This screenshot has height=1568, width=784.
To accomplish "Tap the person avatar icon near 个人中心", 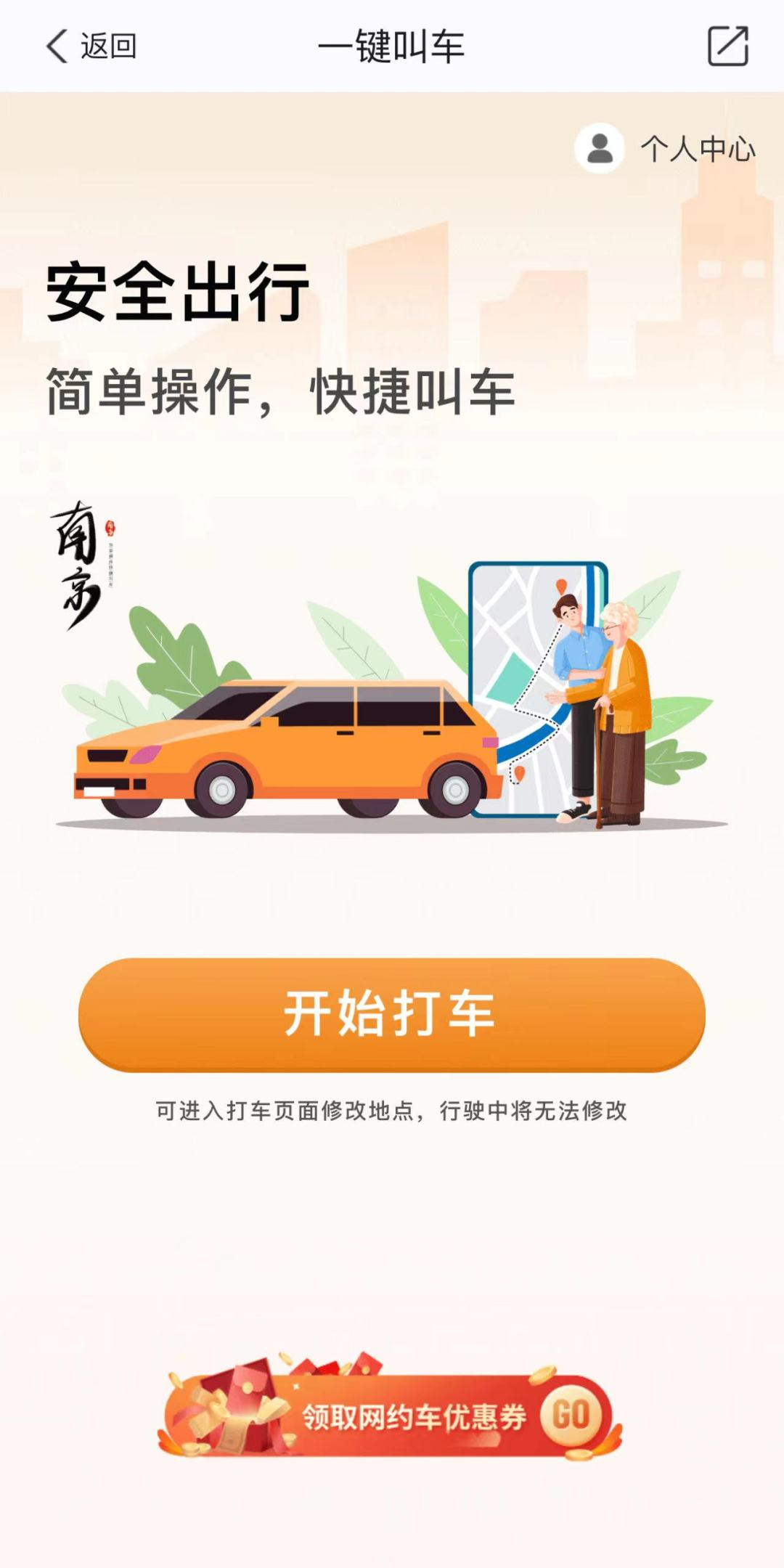I will pyautogui.click(x=597, y=150).
